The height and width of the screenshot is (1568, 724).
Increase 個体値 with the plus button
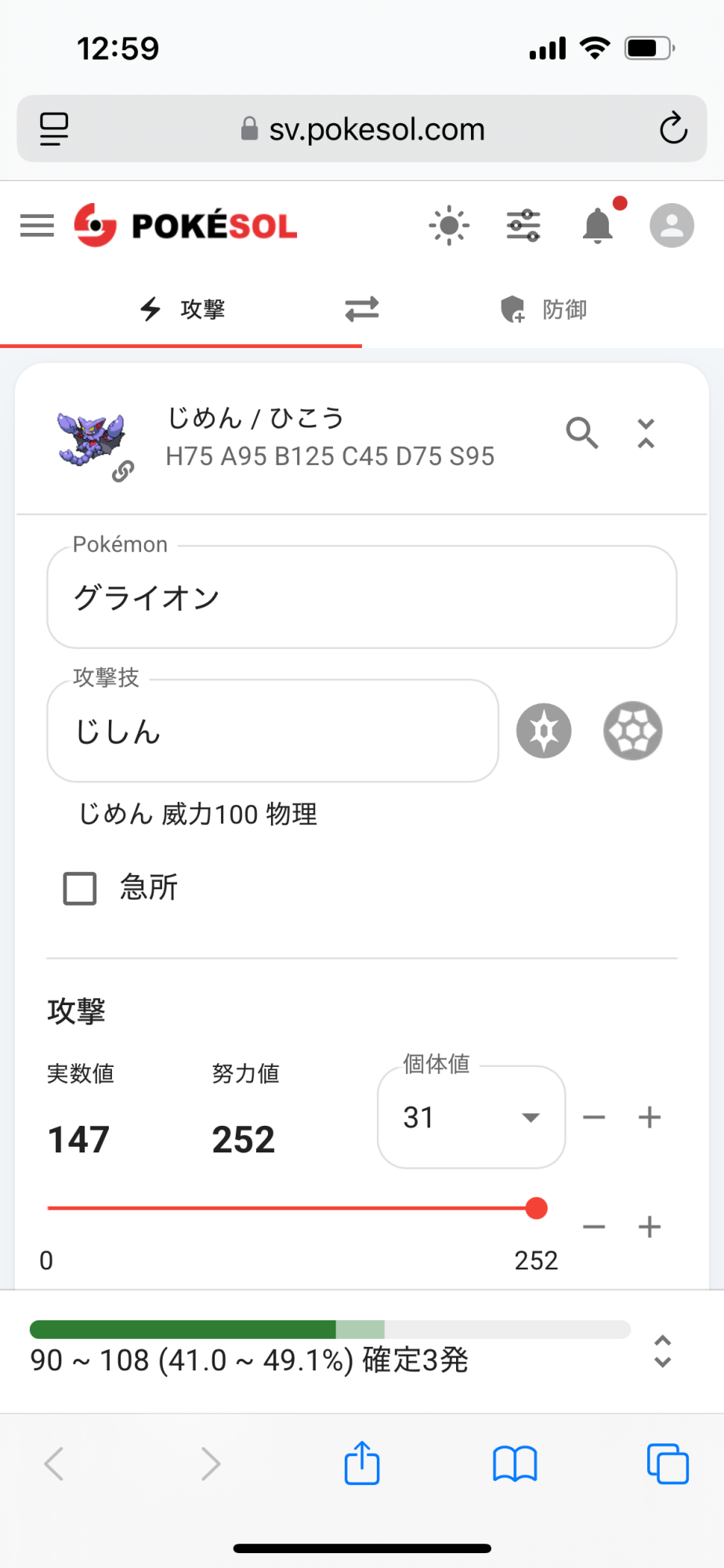(650, 1117)
